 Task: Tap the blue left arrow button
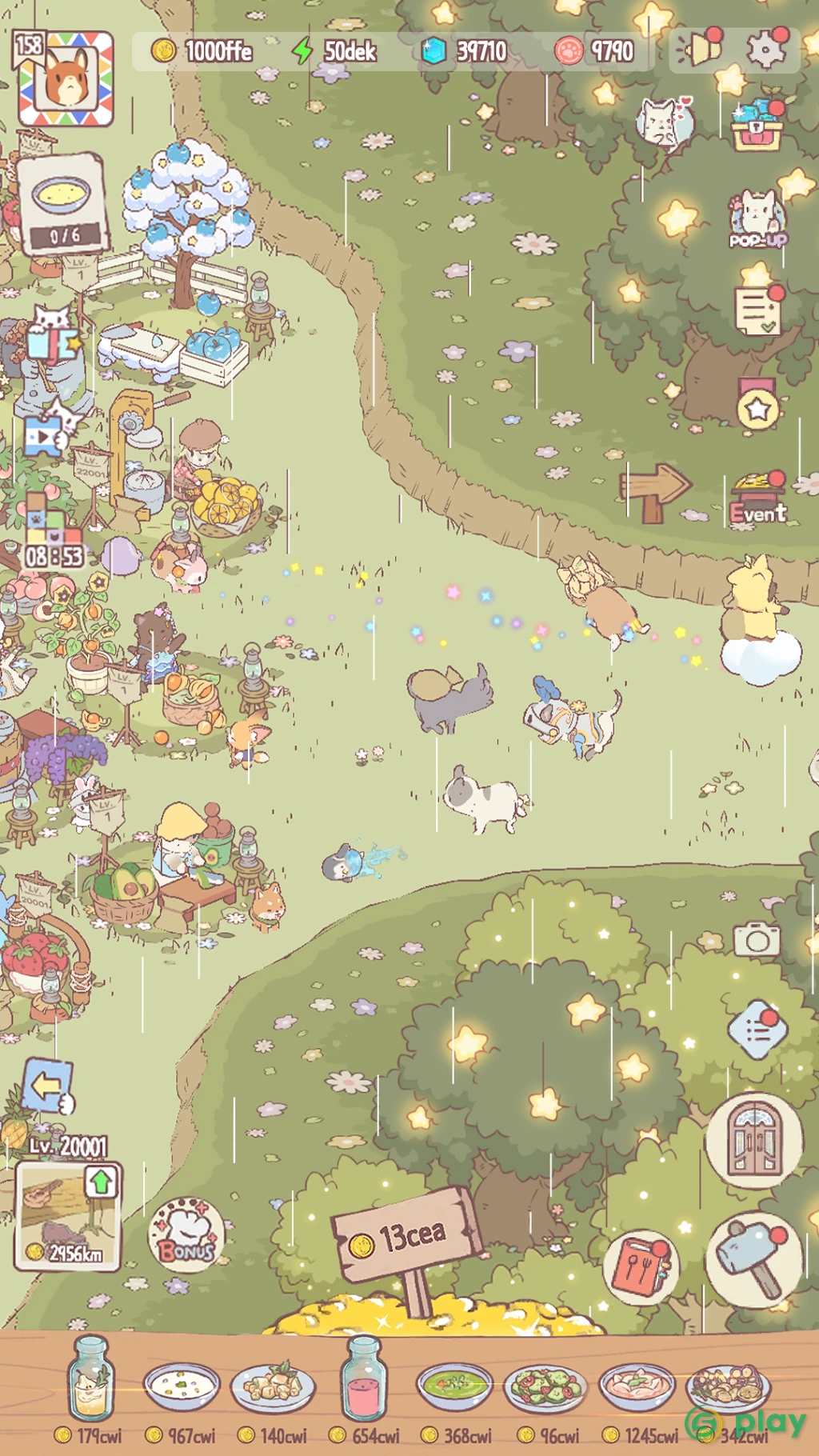[48, 1086]
